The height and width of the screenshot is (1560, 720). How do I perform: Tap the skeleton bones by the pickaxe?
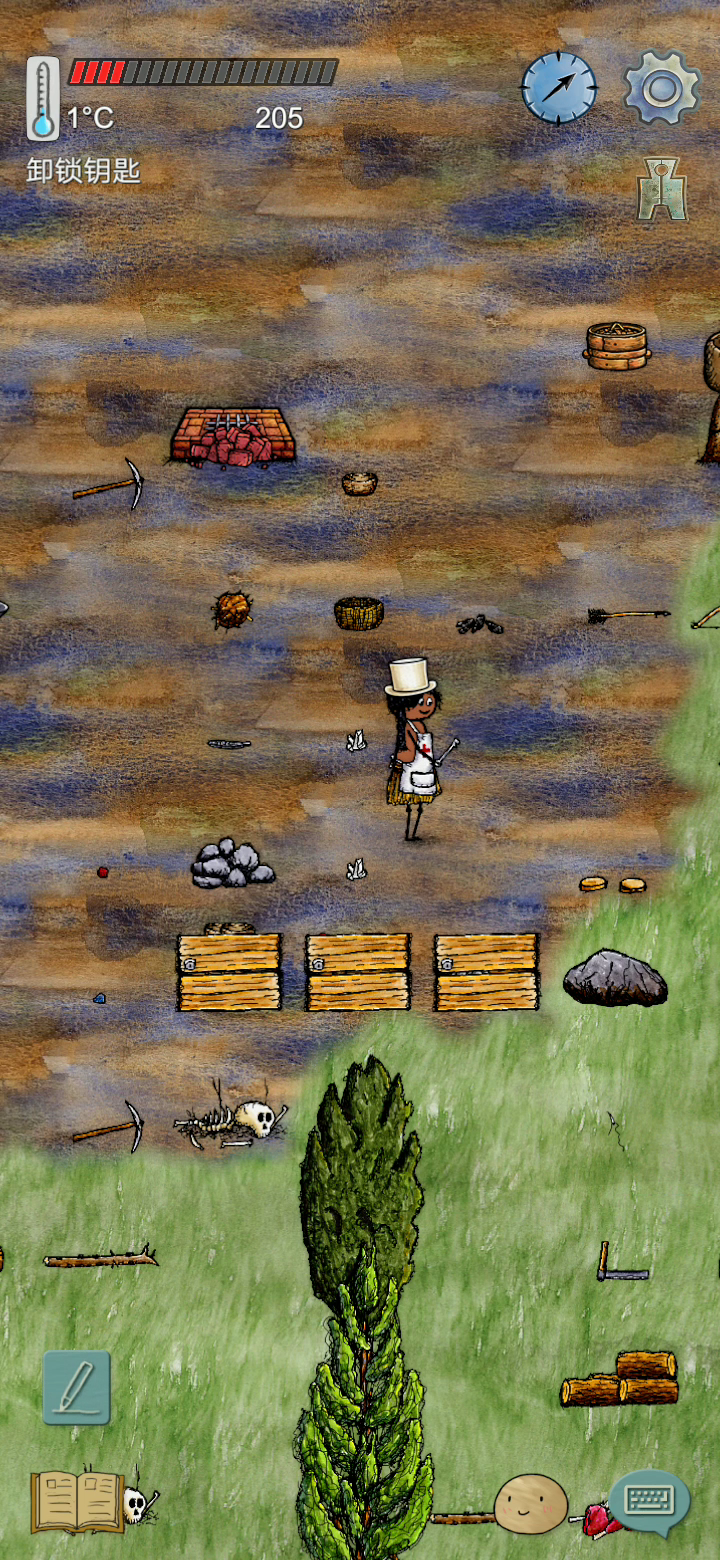click(x=232, y=1122)
